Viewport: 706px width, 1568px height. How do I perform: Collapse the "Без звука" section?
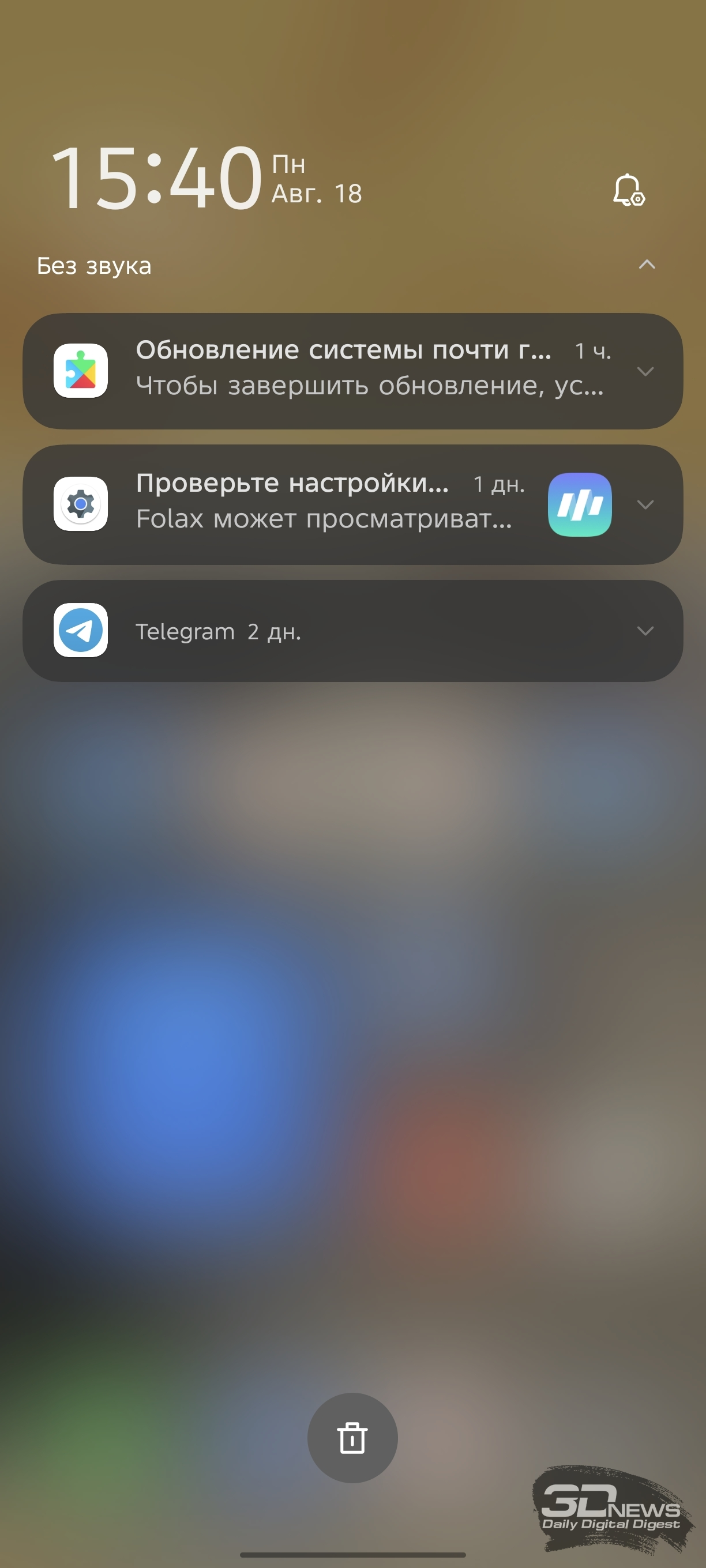click(x=647, y=265)
